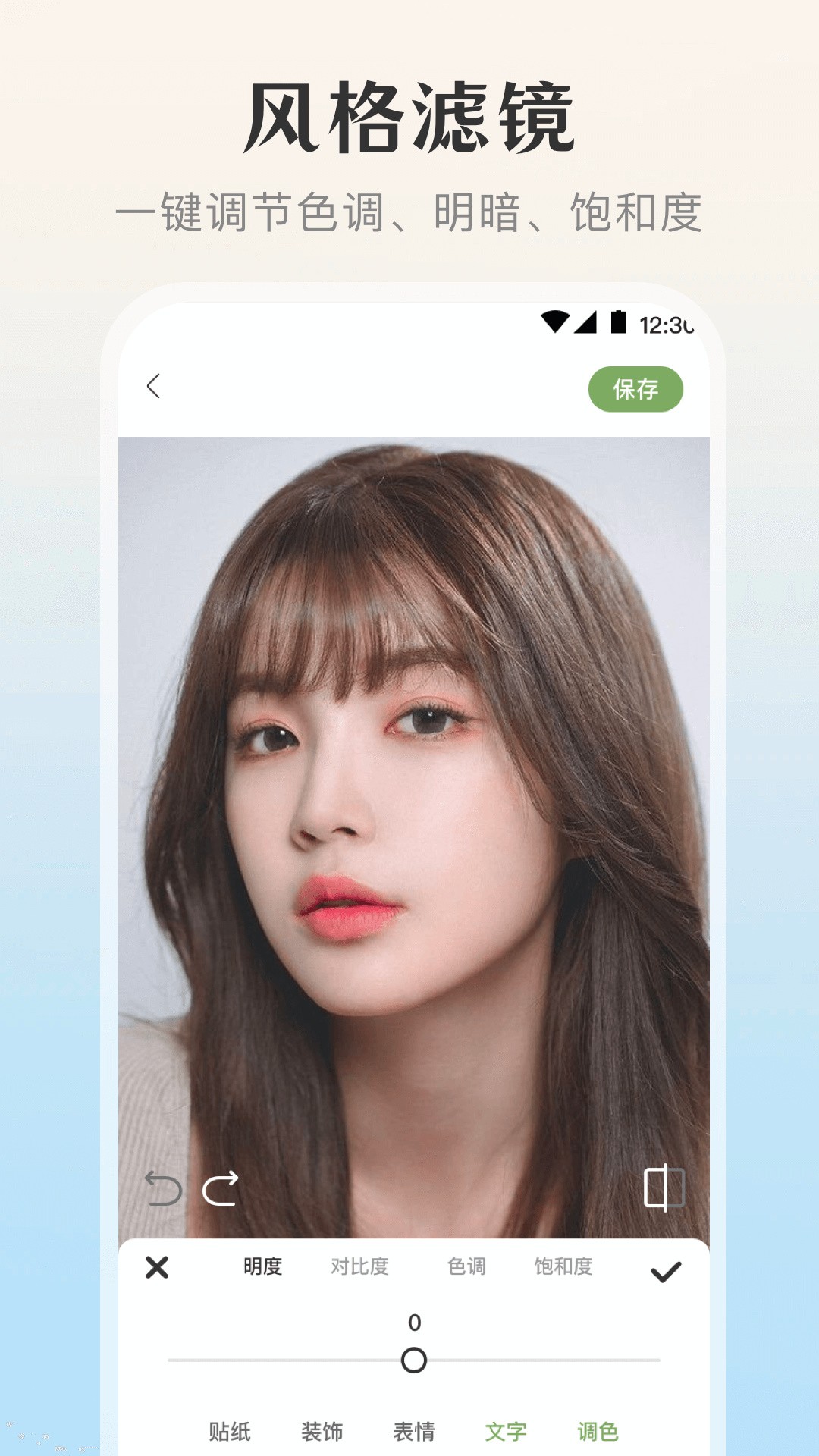
Task: Switch to the 饱和度 adjustment tab
Action: click(565, 1265)
